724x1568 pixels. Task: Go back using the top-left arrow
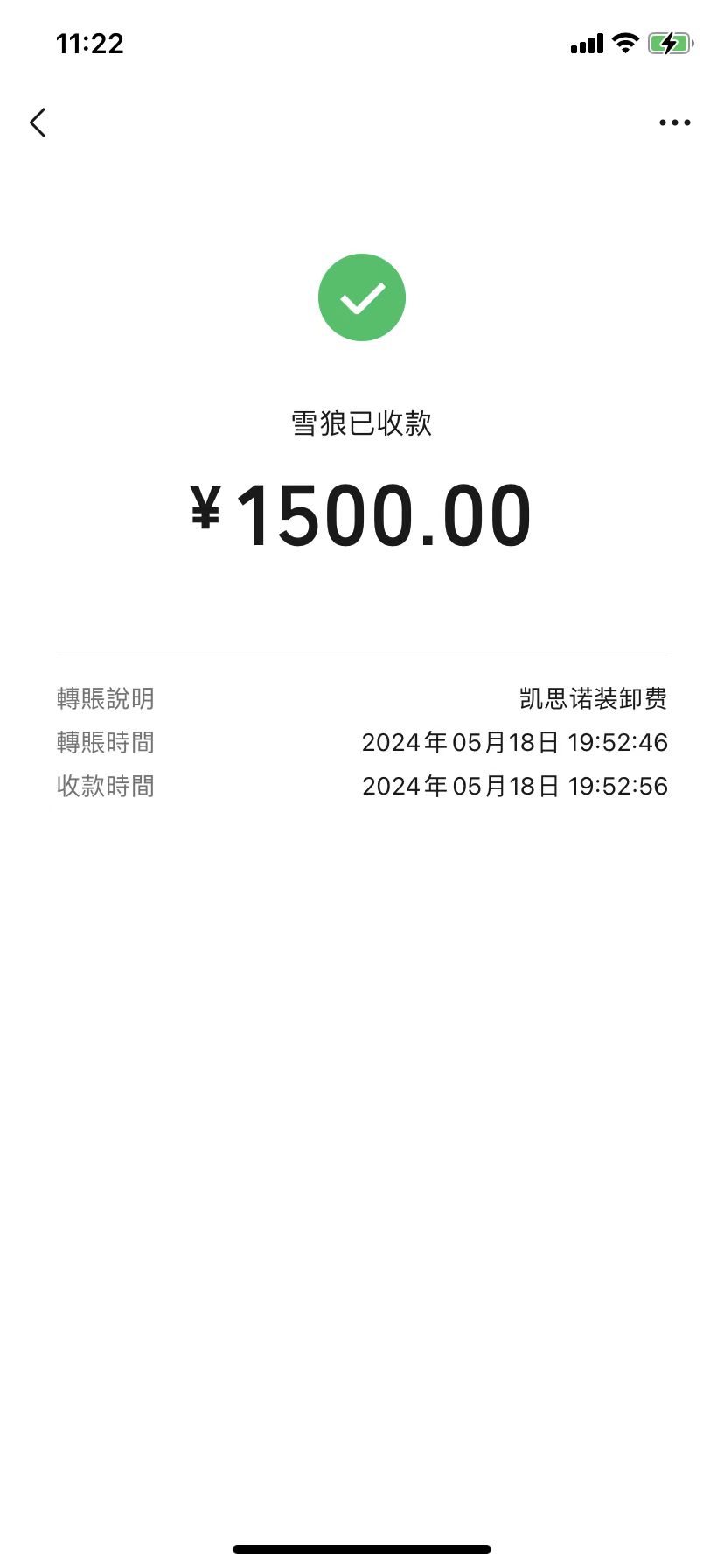click(38, 122)
